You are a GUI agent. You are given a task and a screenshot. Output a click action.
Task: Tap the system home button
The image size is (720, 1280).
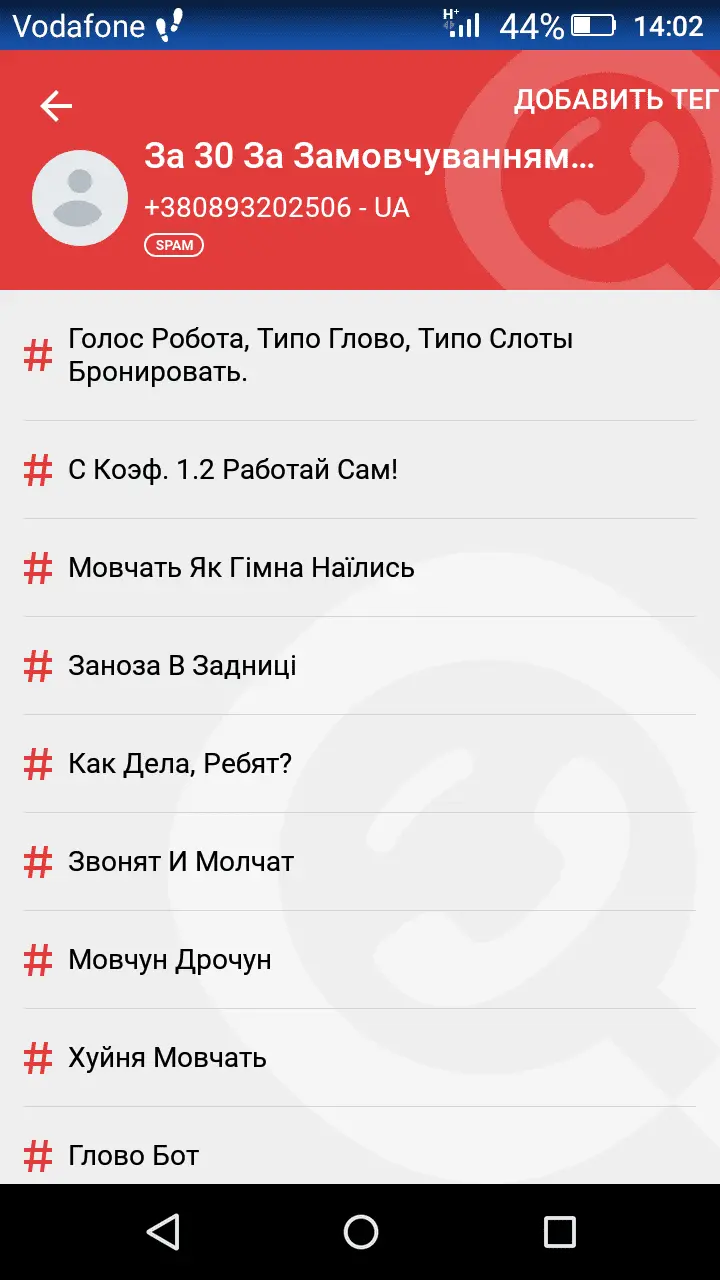click(x=360, y=1232)
